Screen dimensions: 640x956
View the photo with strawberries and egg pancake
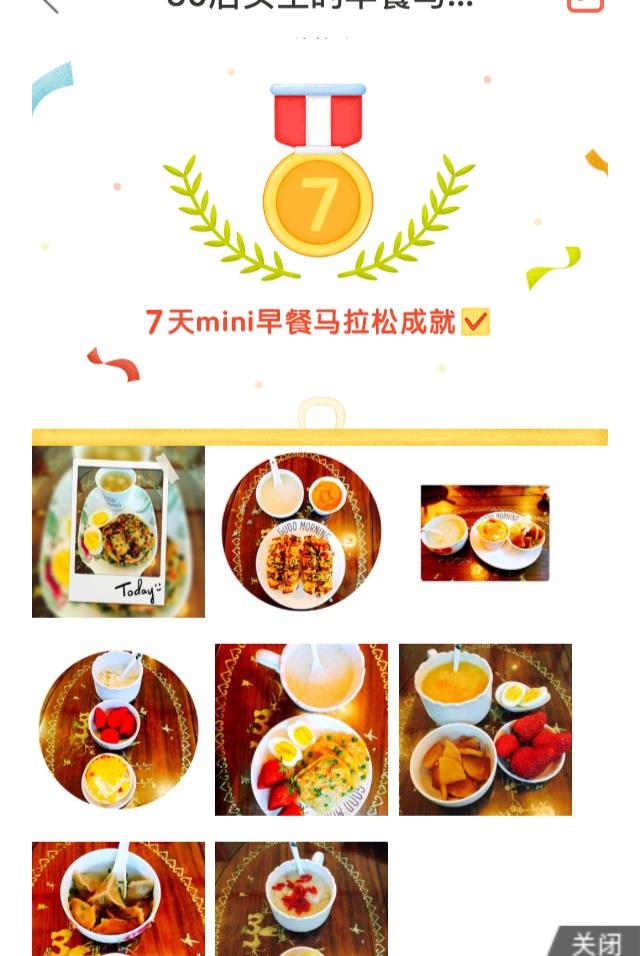[x=301, y=729]
